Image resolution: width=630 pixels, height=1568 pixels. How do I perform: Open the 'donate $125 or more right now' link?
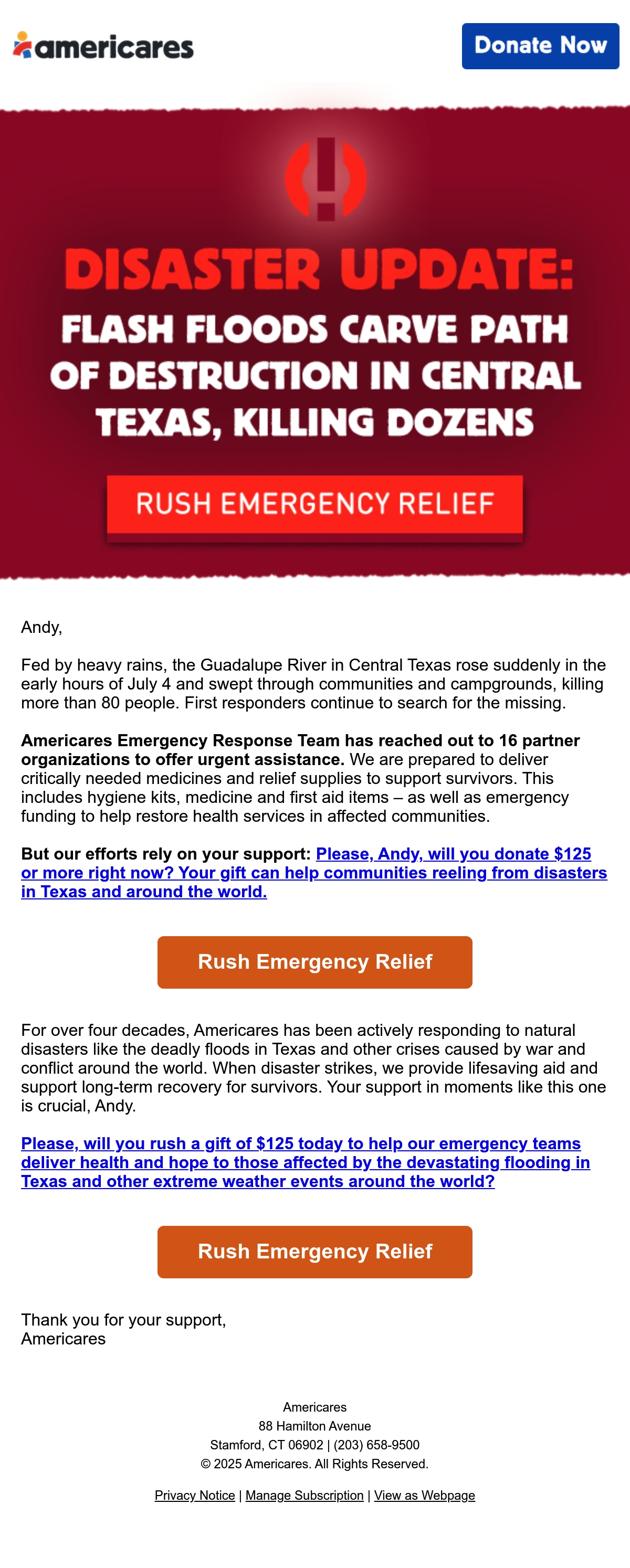pos(314,872)
